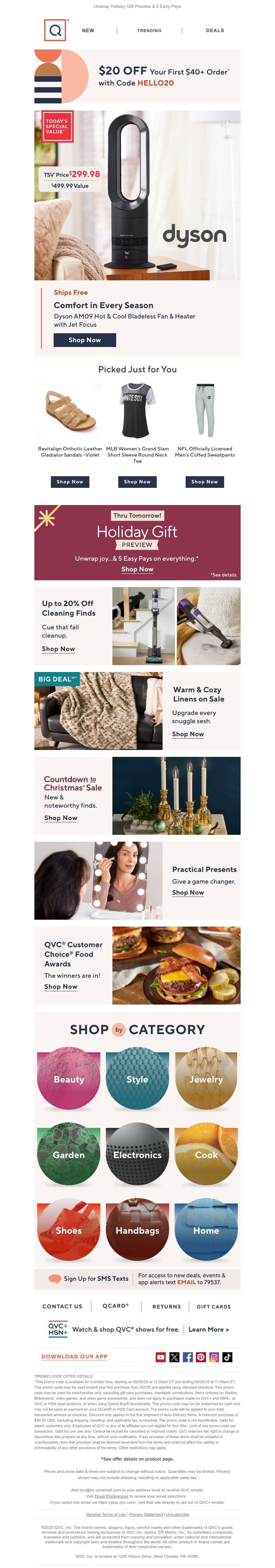Viewport: 275px width, 1568px height.
Task: Tap Learn More about QVC+ HSN+
Action: (209, 1329)
